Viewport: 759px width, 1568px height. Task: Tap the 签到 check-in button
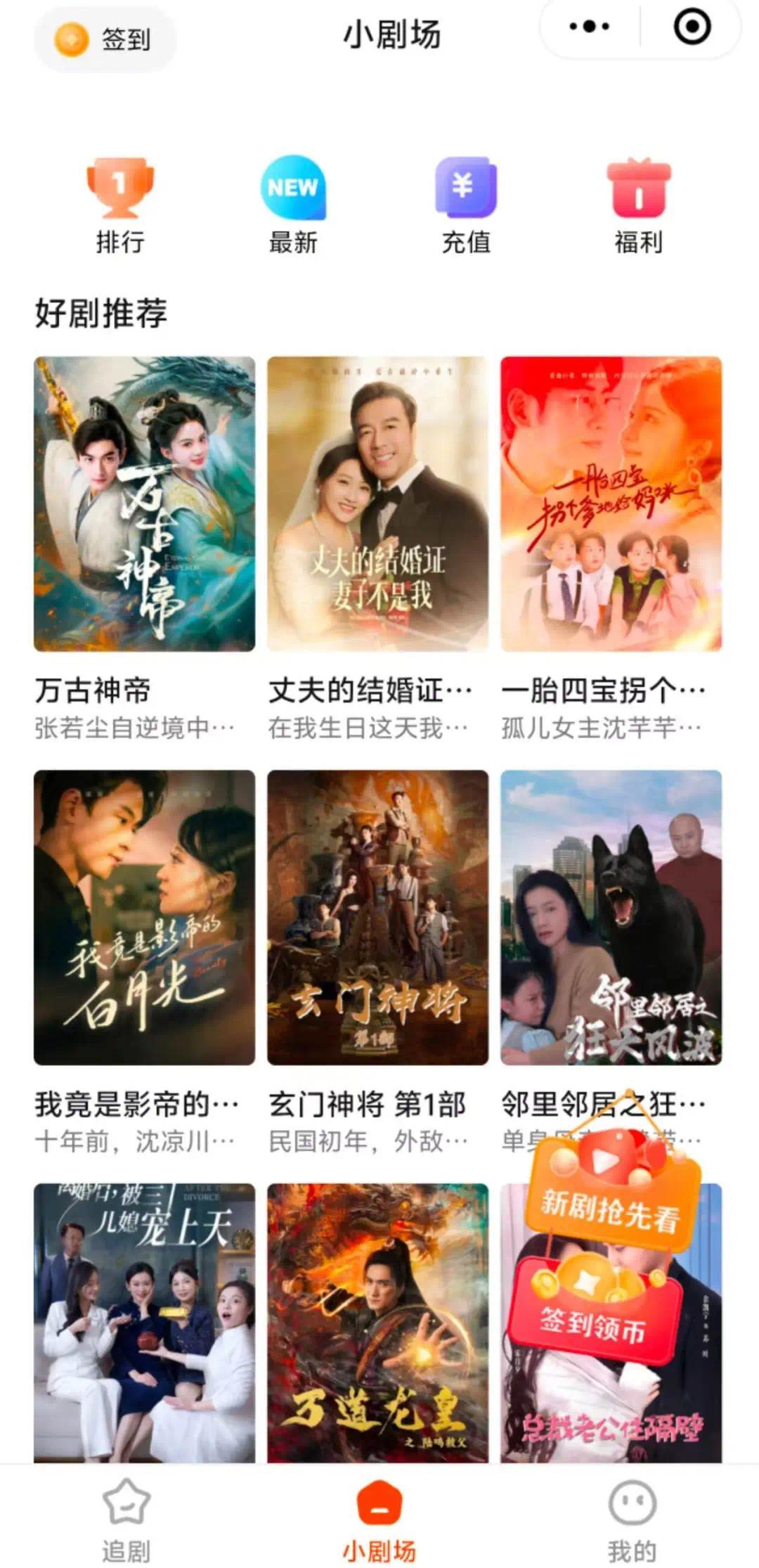pos(105,39)
